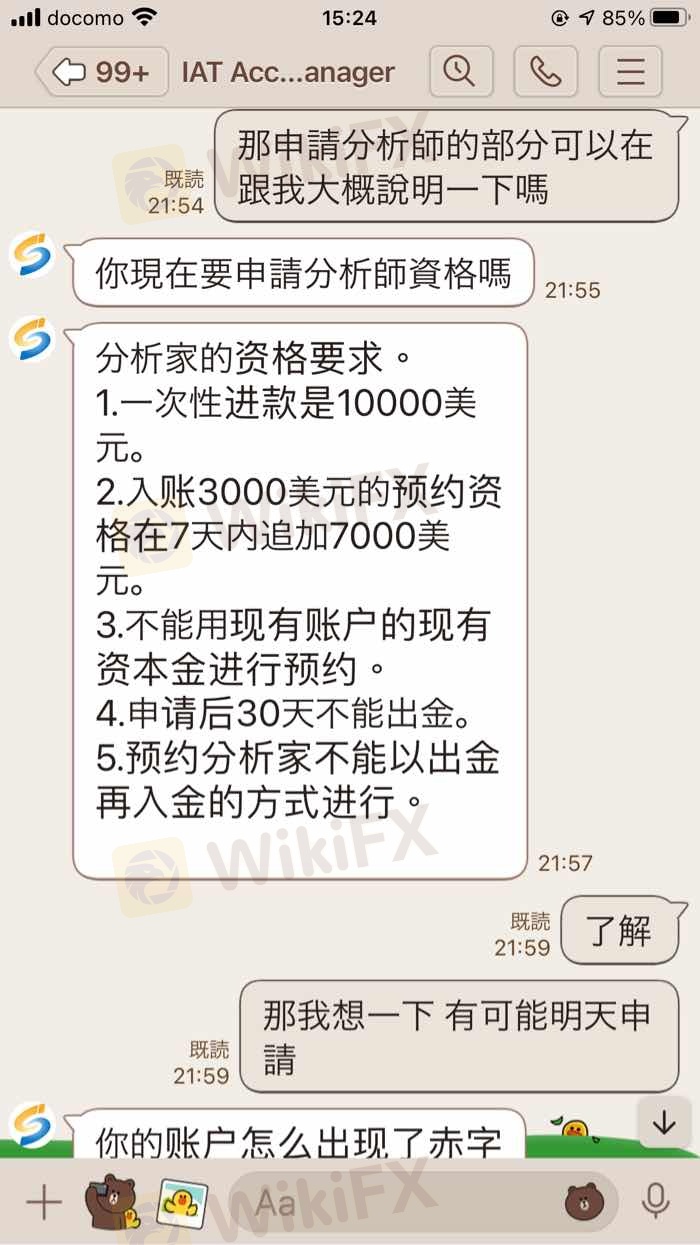Start a call with IAT Account Manager

[x=546, y=72]
